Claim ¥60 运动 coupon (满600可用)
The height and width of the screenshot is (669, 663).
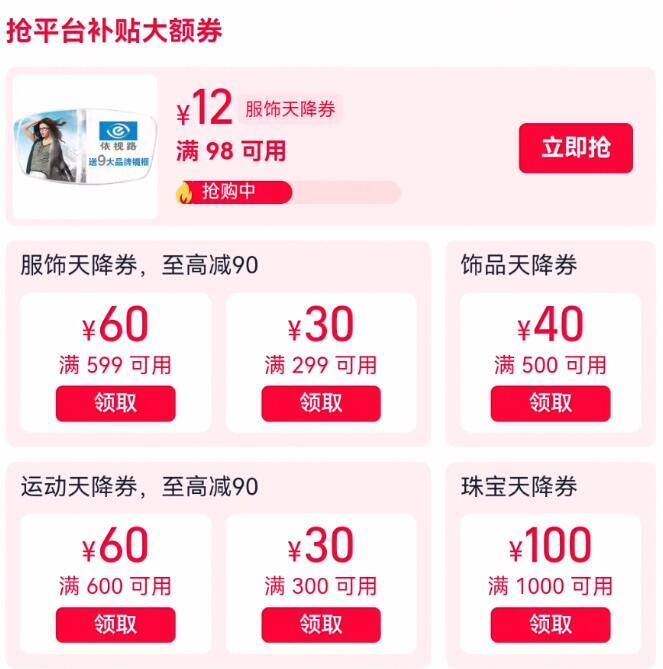[115, 625]
